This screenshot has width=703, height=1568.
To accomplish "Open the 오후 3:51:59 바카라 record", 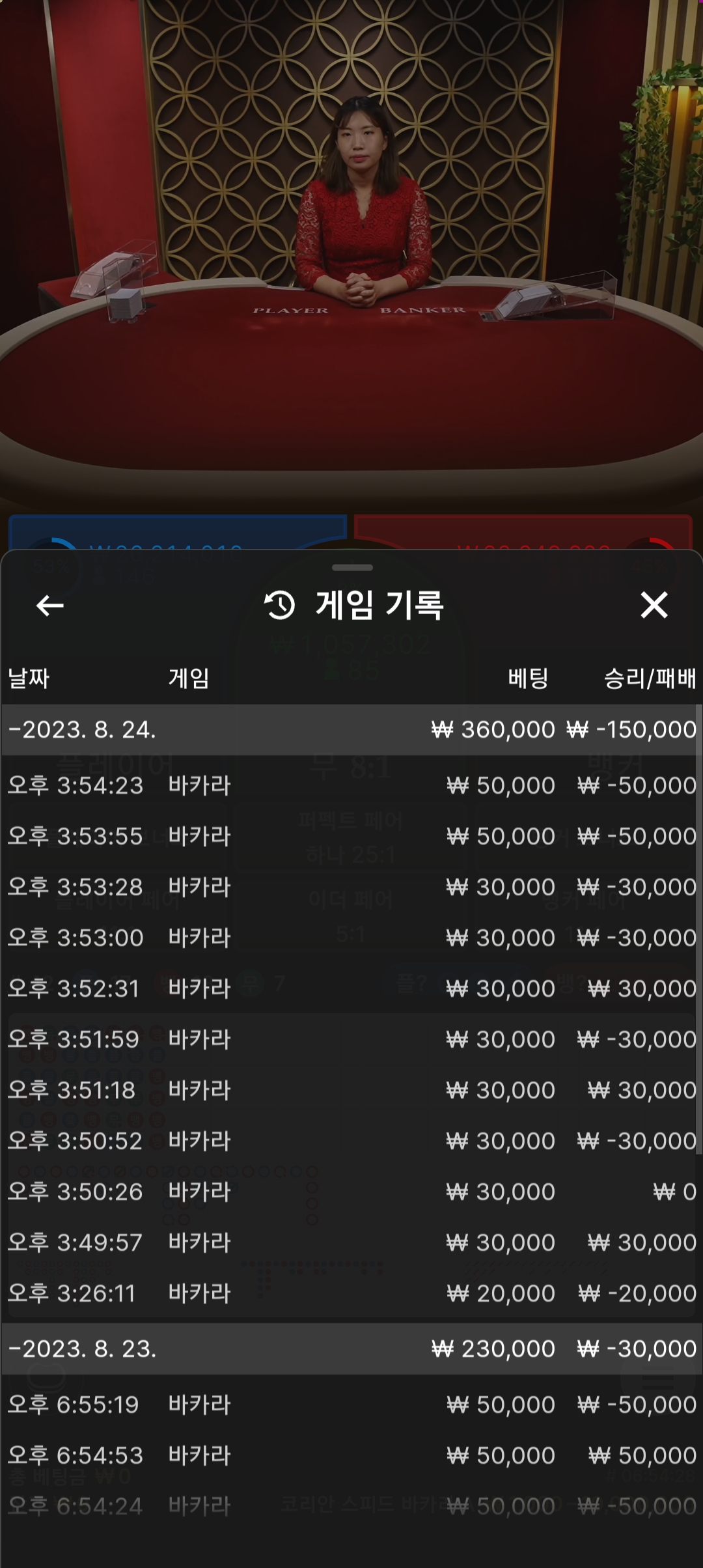I will pyautogui.click(x=351, y=1039).
